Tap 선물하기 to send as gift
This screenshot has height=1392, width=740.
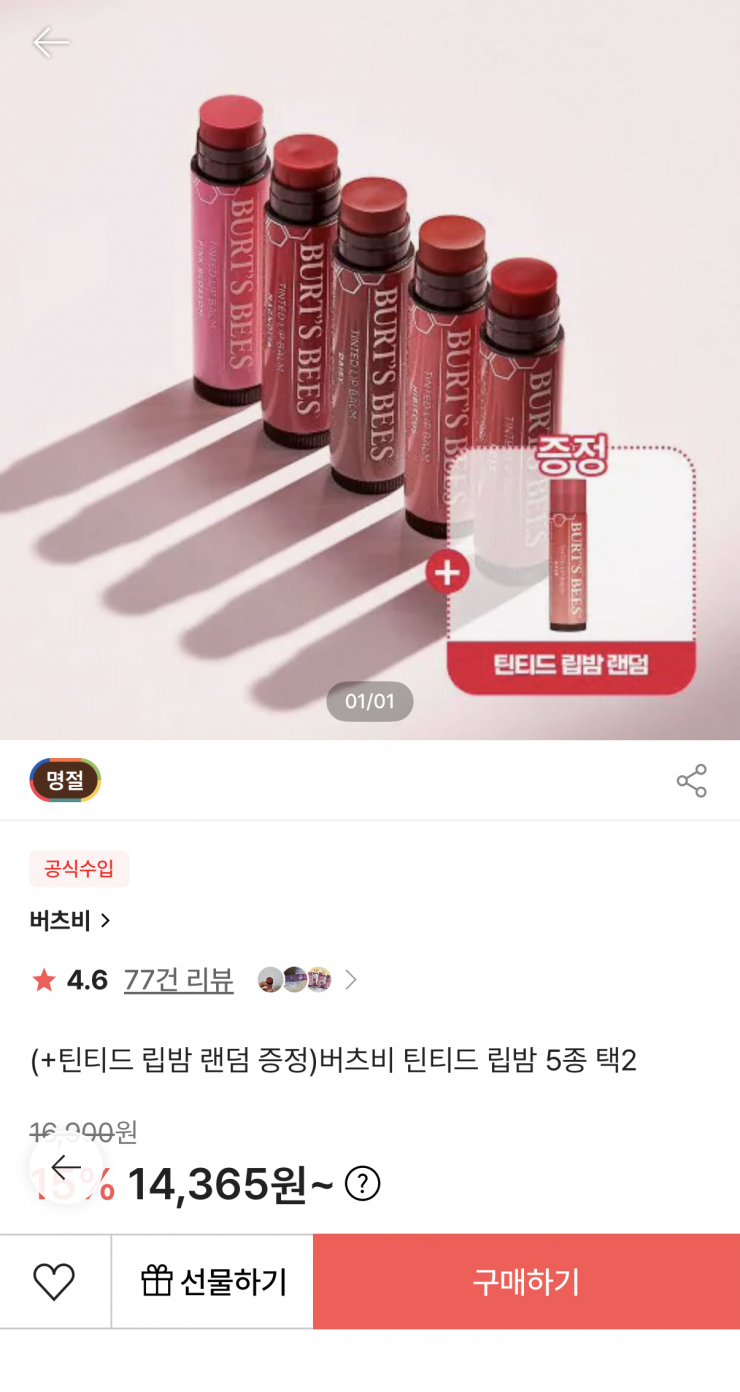tap(213, 1281)
